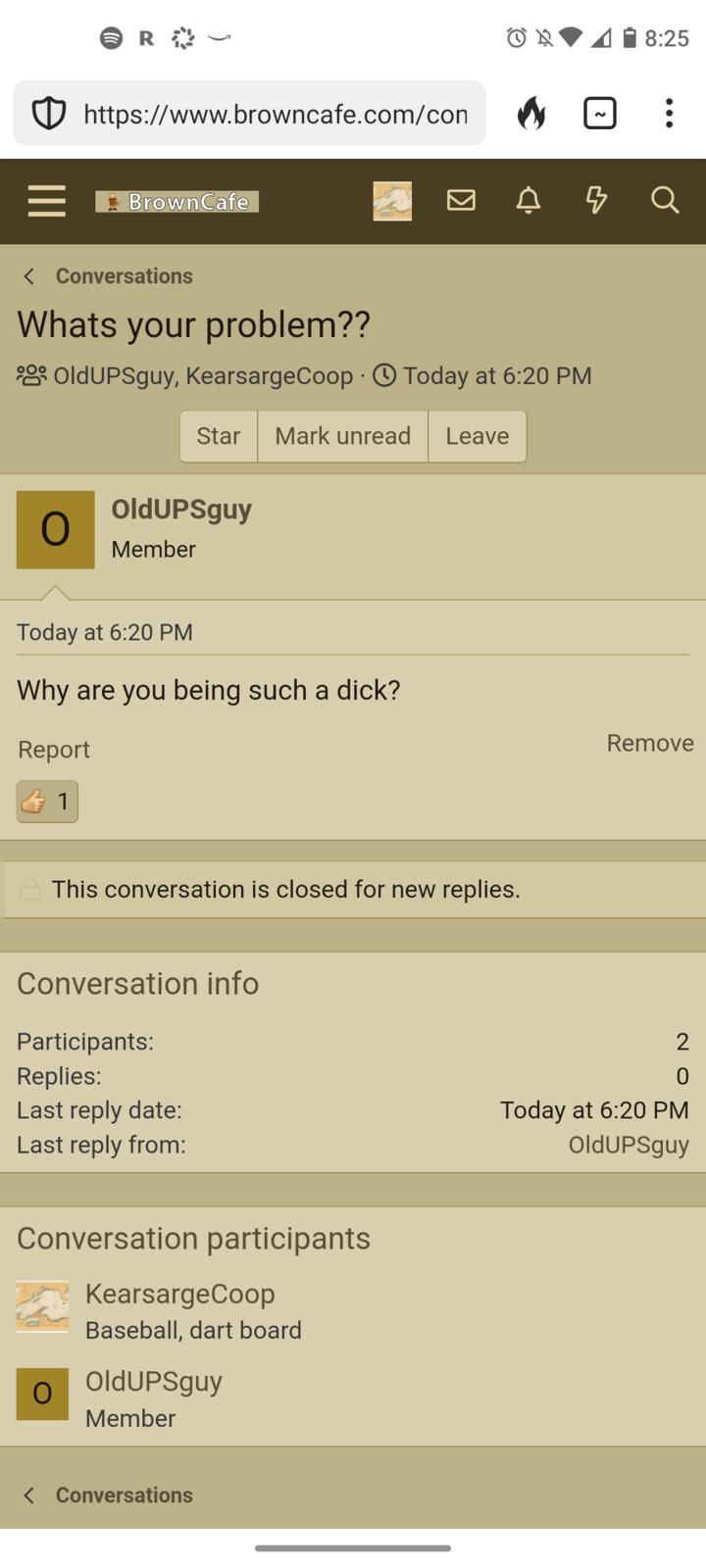Open the browser overflow menu

pos(669,114)
